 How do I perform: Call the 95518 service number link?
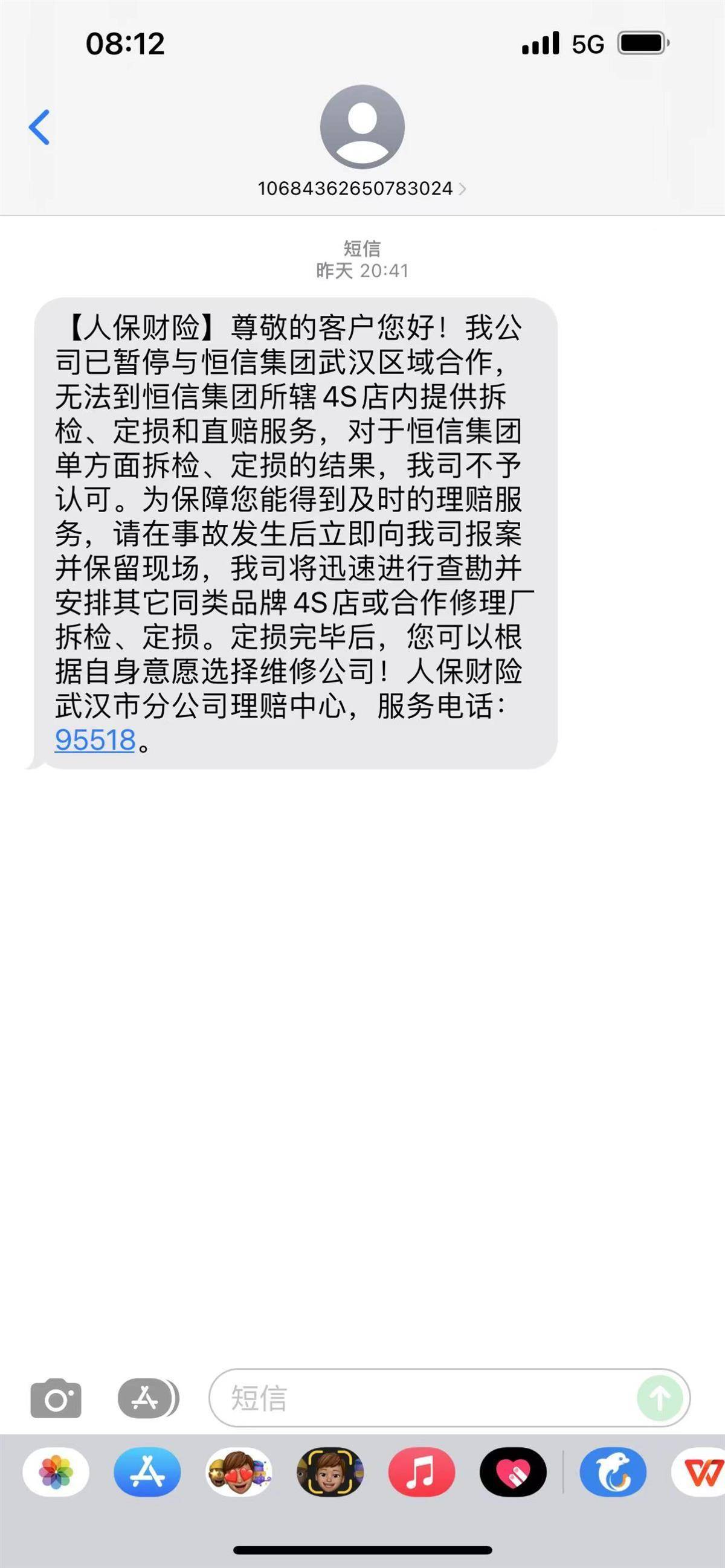tap(95, 740)
